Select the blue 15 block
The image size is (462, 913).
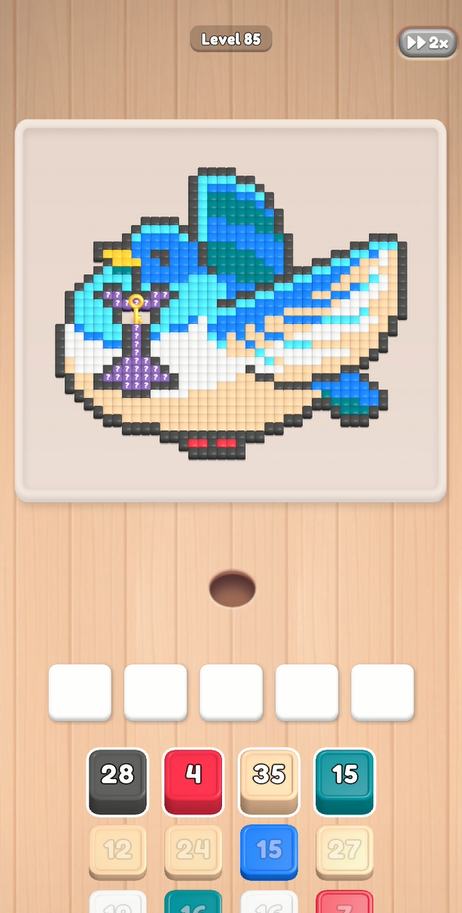[x=269, y=851]
